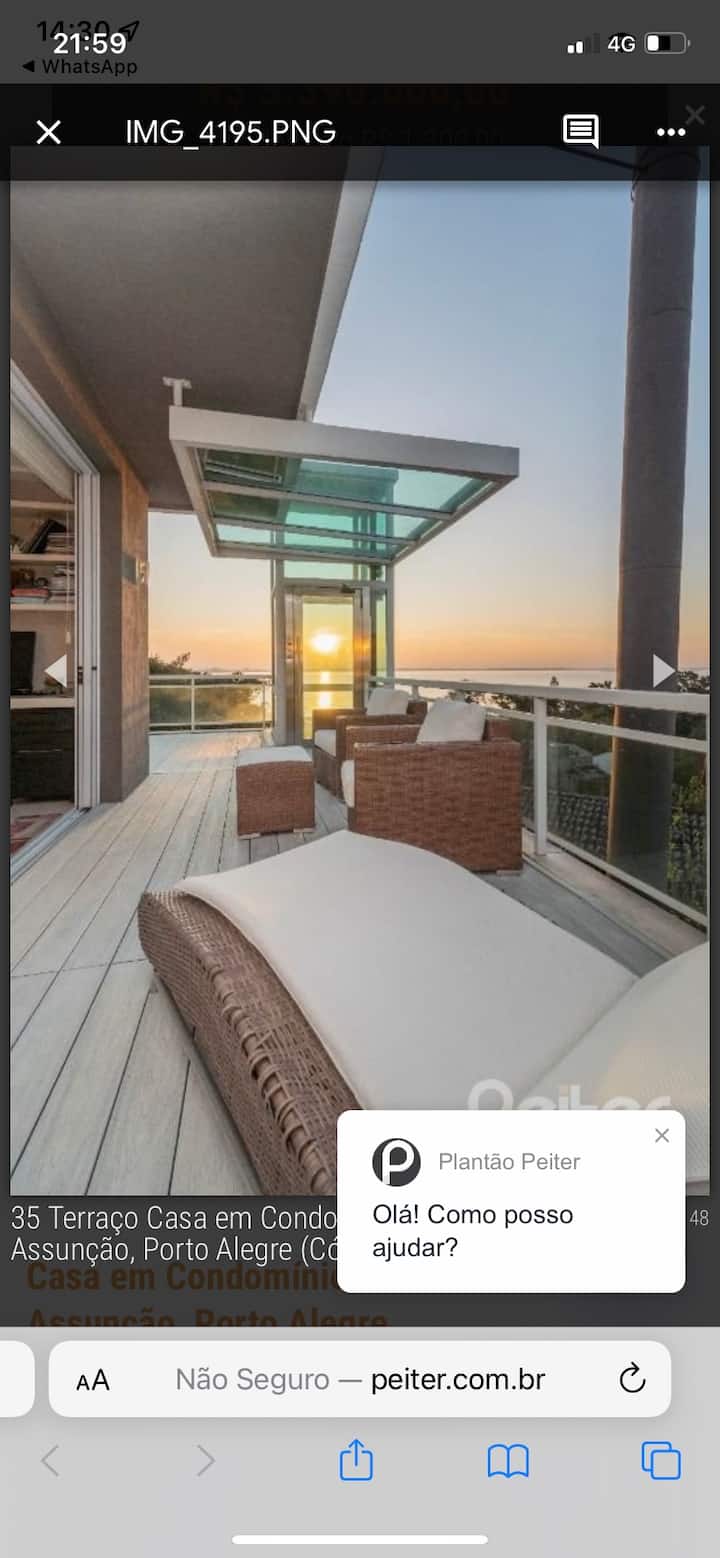Tap Safari's forward navigation chevron
The image size is (720, 1558).
[x=205, y=1460]
